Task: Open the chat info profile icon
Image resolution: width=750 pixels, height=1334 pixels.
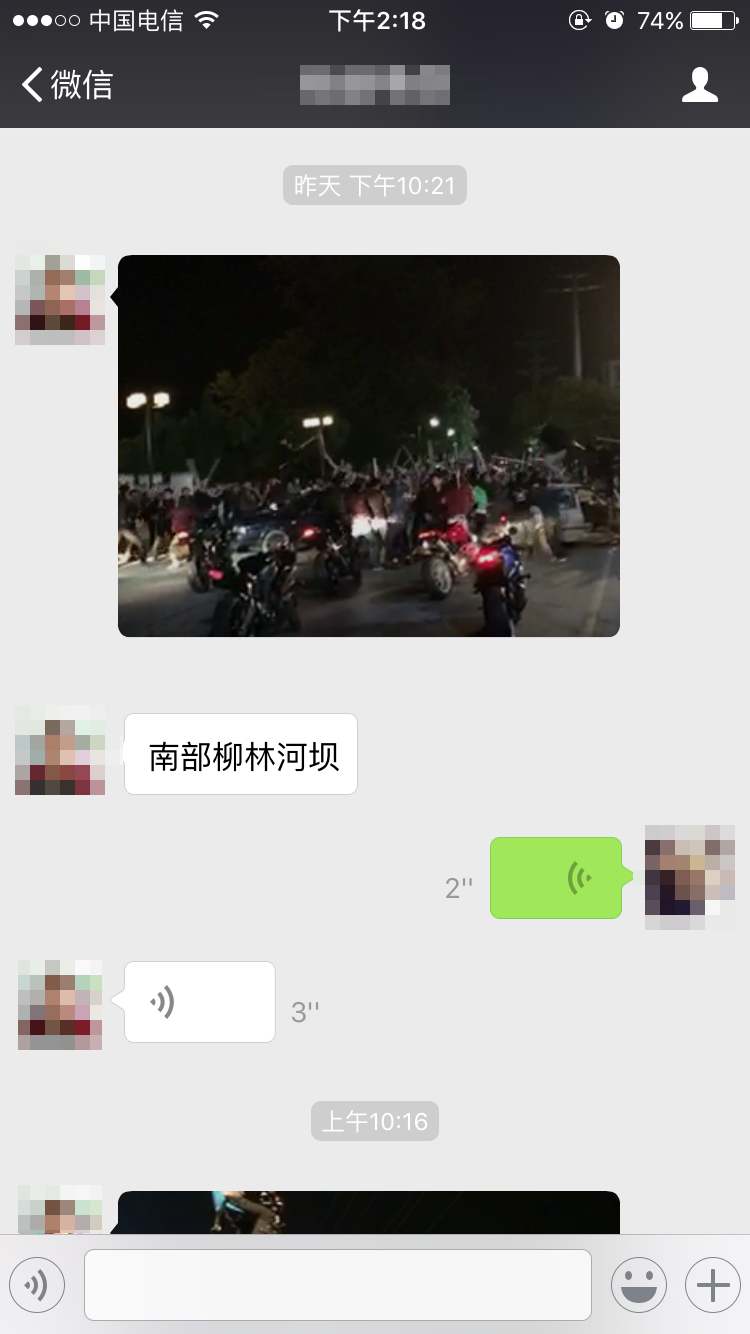Action: tap(699, 85)
